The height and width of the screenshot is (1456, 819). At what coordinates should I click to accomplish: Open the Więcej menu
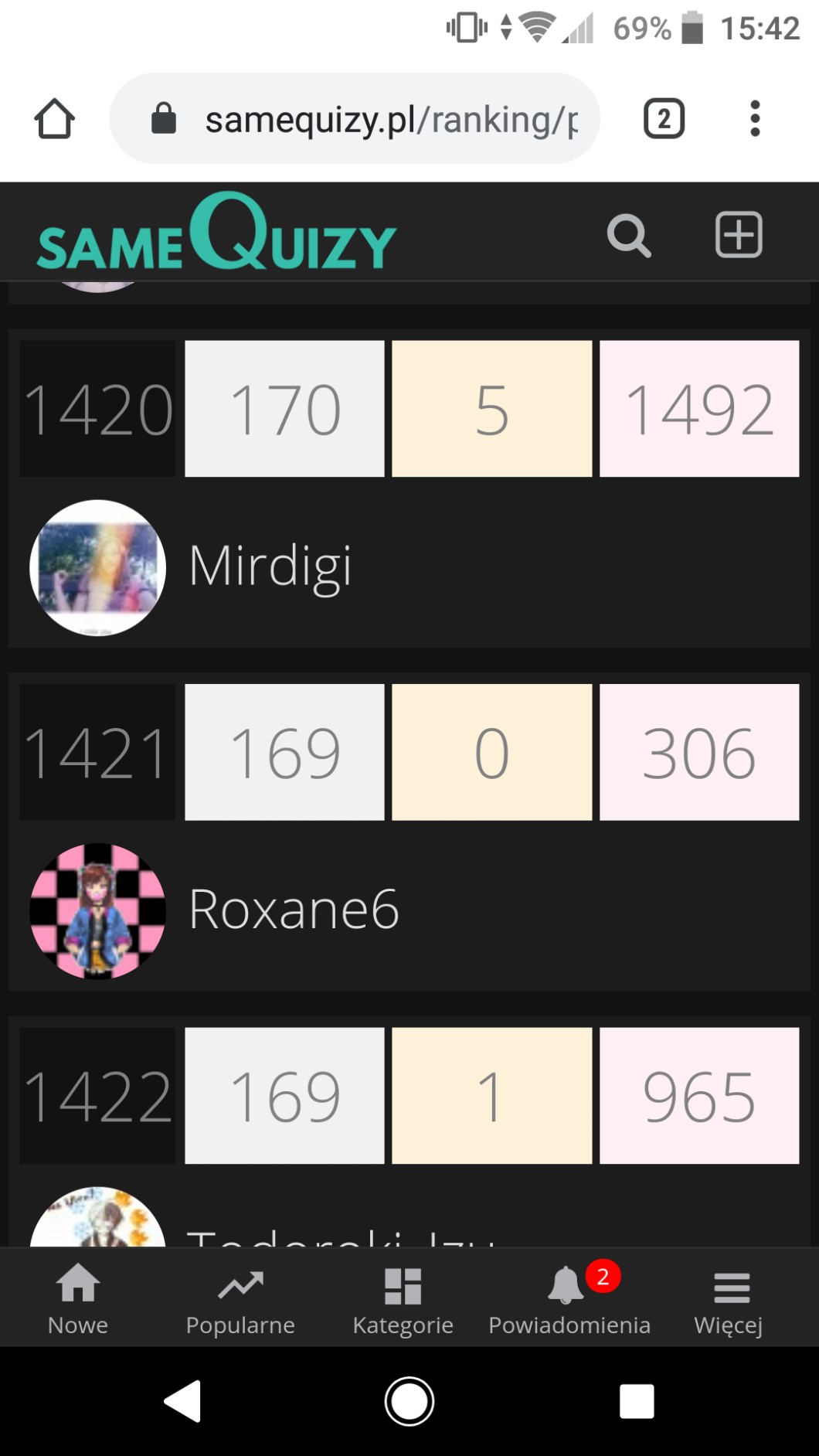(x=729, y=1300)
